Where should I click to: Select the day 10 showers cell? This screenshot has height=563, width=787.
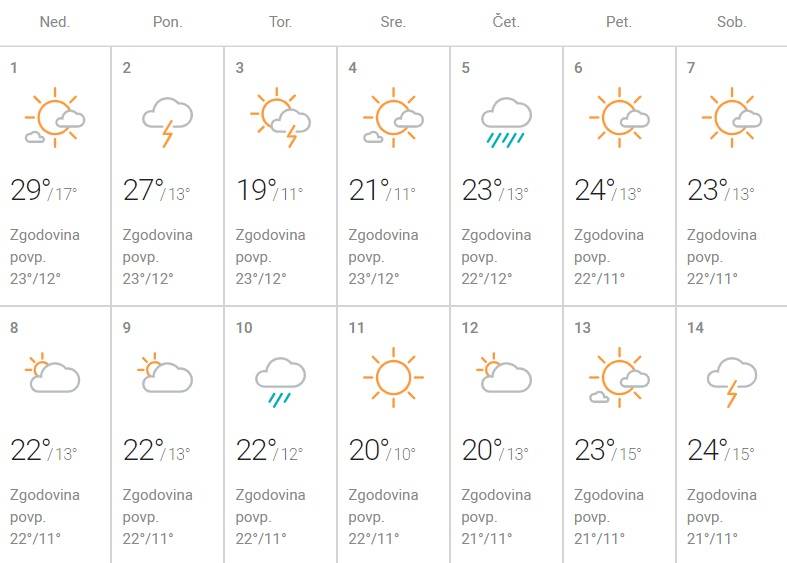click(x=280, y=434)
